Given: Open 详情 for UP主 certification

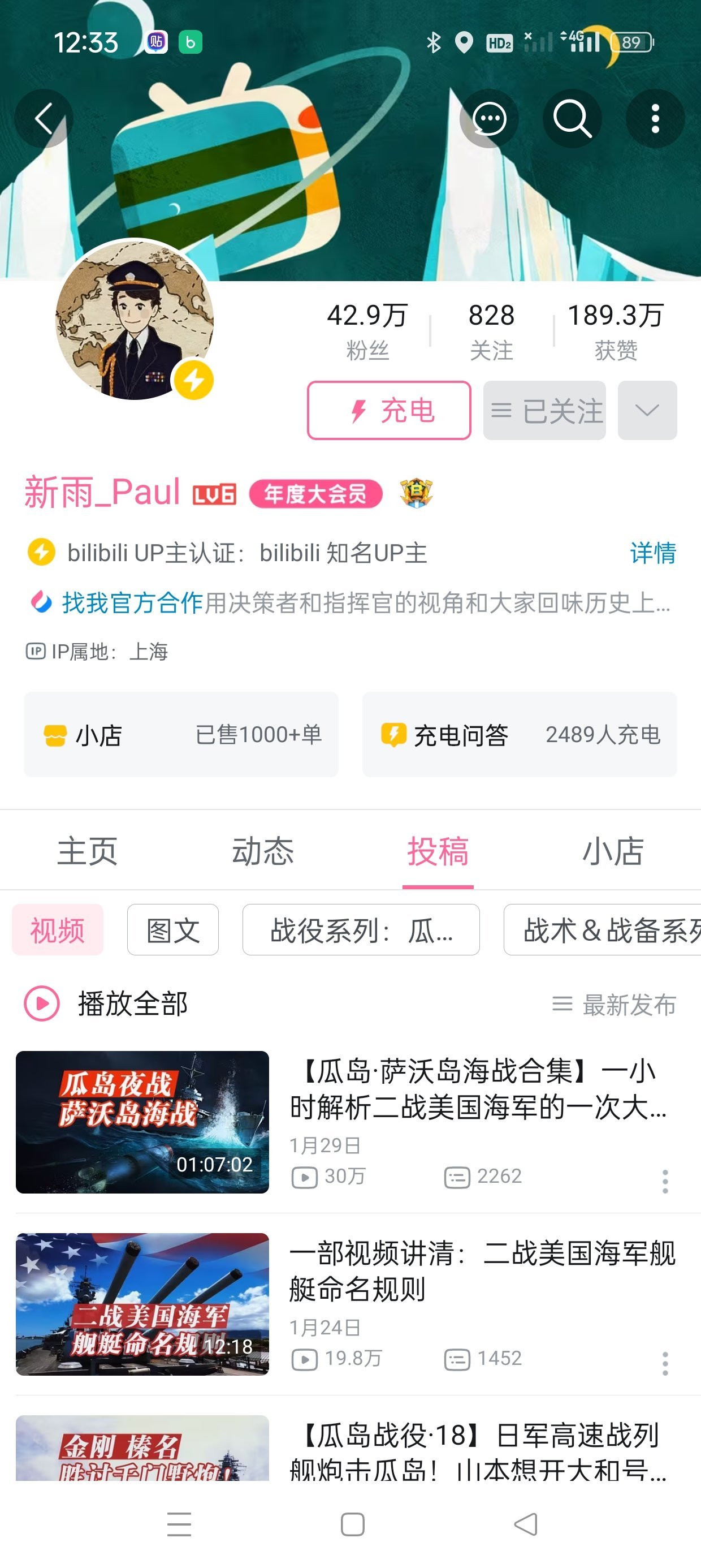Looking at the screenshot, I should 652,553.
